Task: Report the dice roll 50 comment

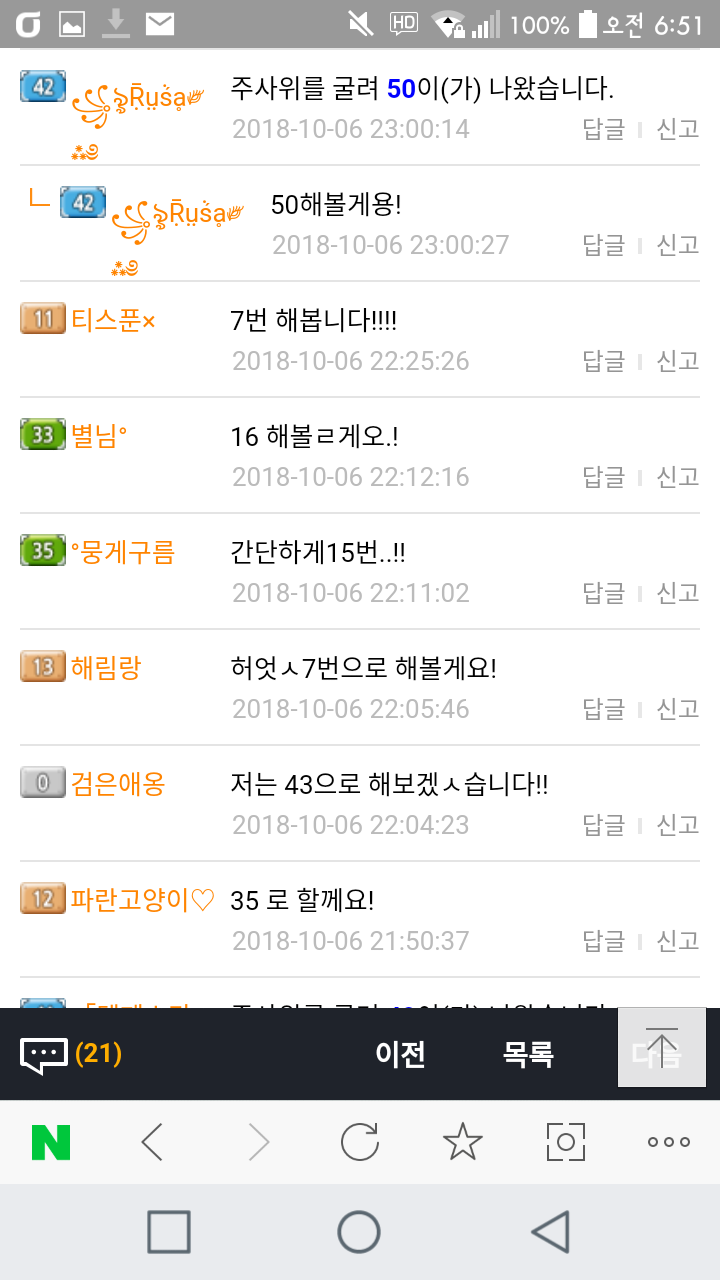Action: [x=678, y=129]
